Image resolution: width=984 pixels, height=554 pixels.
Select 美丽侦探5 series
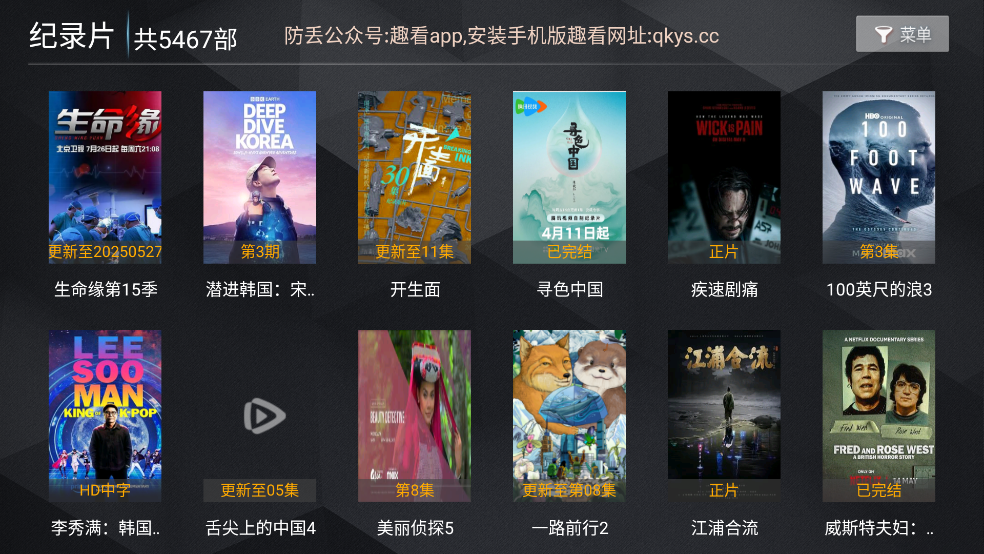(x=414, y=416)
